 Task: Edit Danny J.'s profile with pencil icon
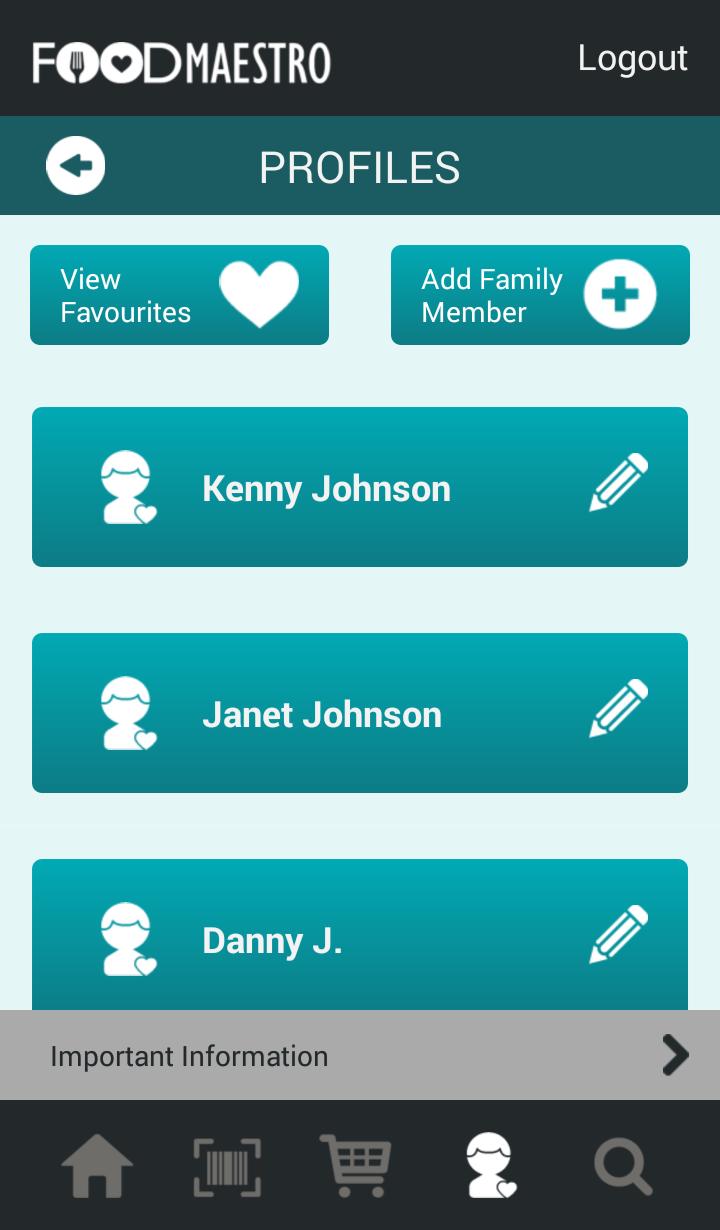pyautogui.click(x=618, y=936)
